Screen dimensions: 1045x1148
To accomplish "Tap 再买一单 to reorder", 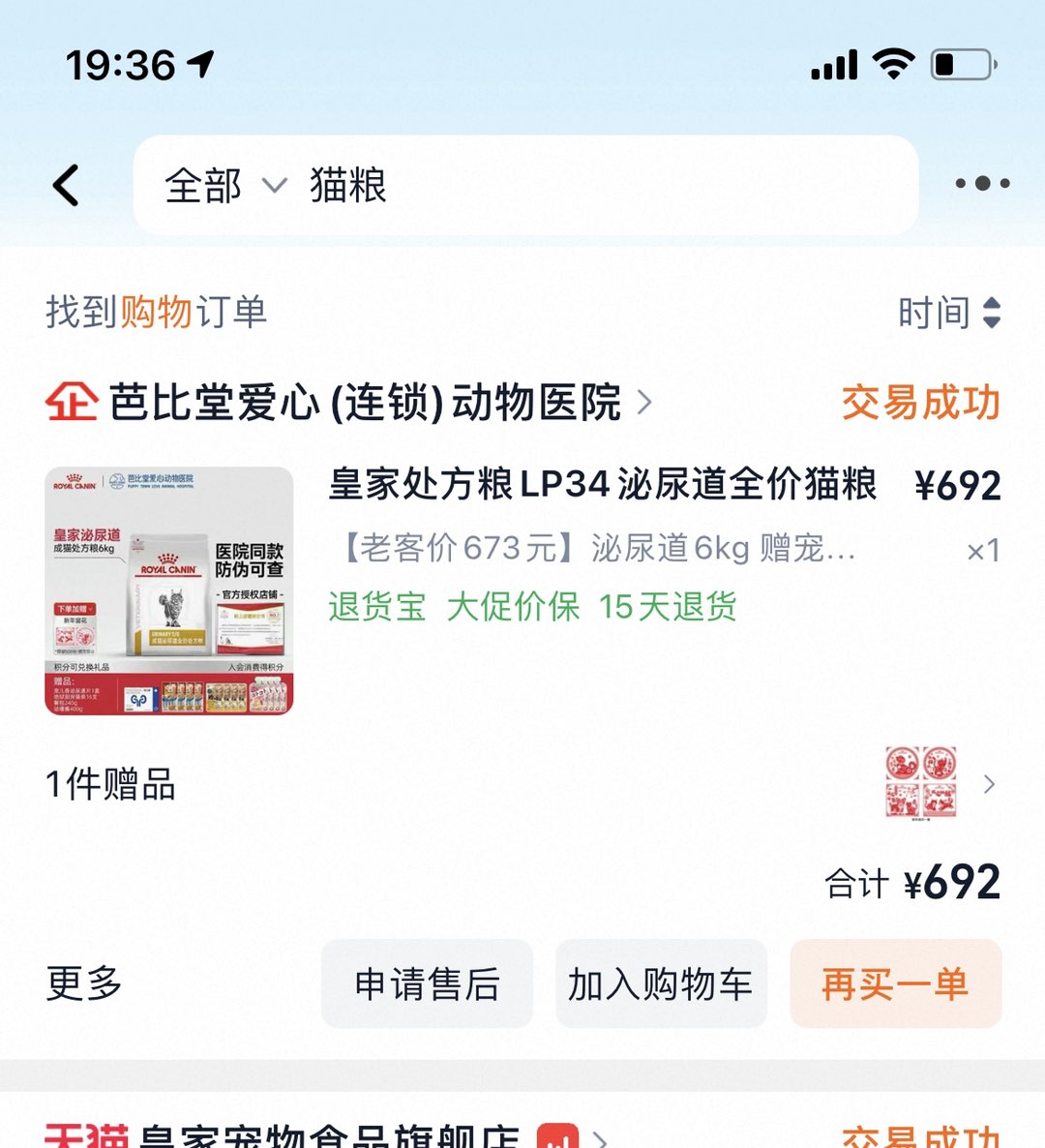I will coord(895,983).
